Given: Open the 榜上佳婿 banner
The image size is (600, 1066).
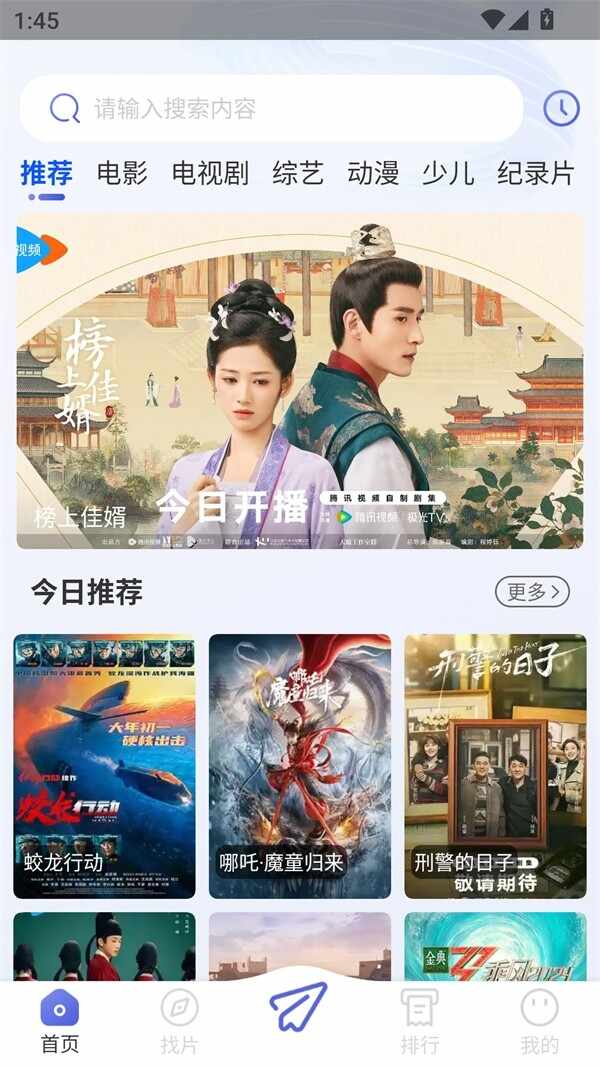Looking at the screenshot, I should 300,380.
